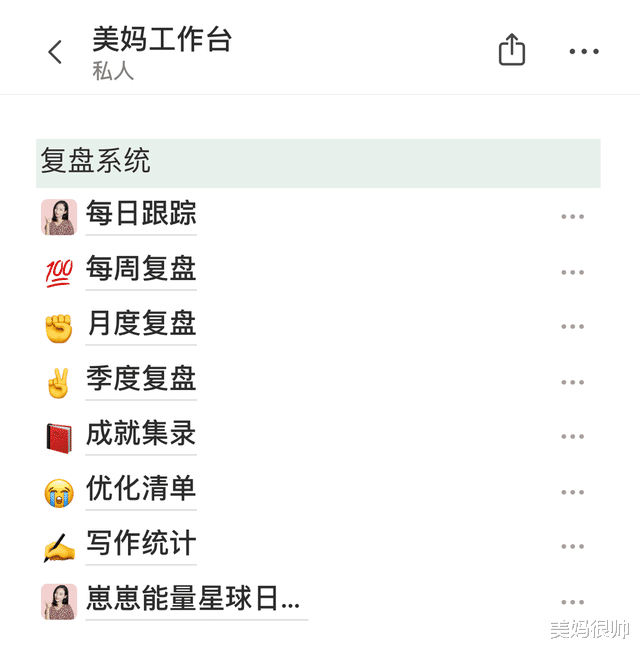The width and height of the screenshot is (640, 652).
Task: Show more options for 季度复盘
Action: 572,382
